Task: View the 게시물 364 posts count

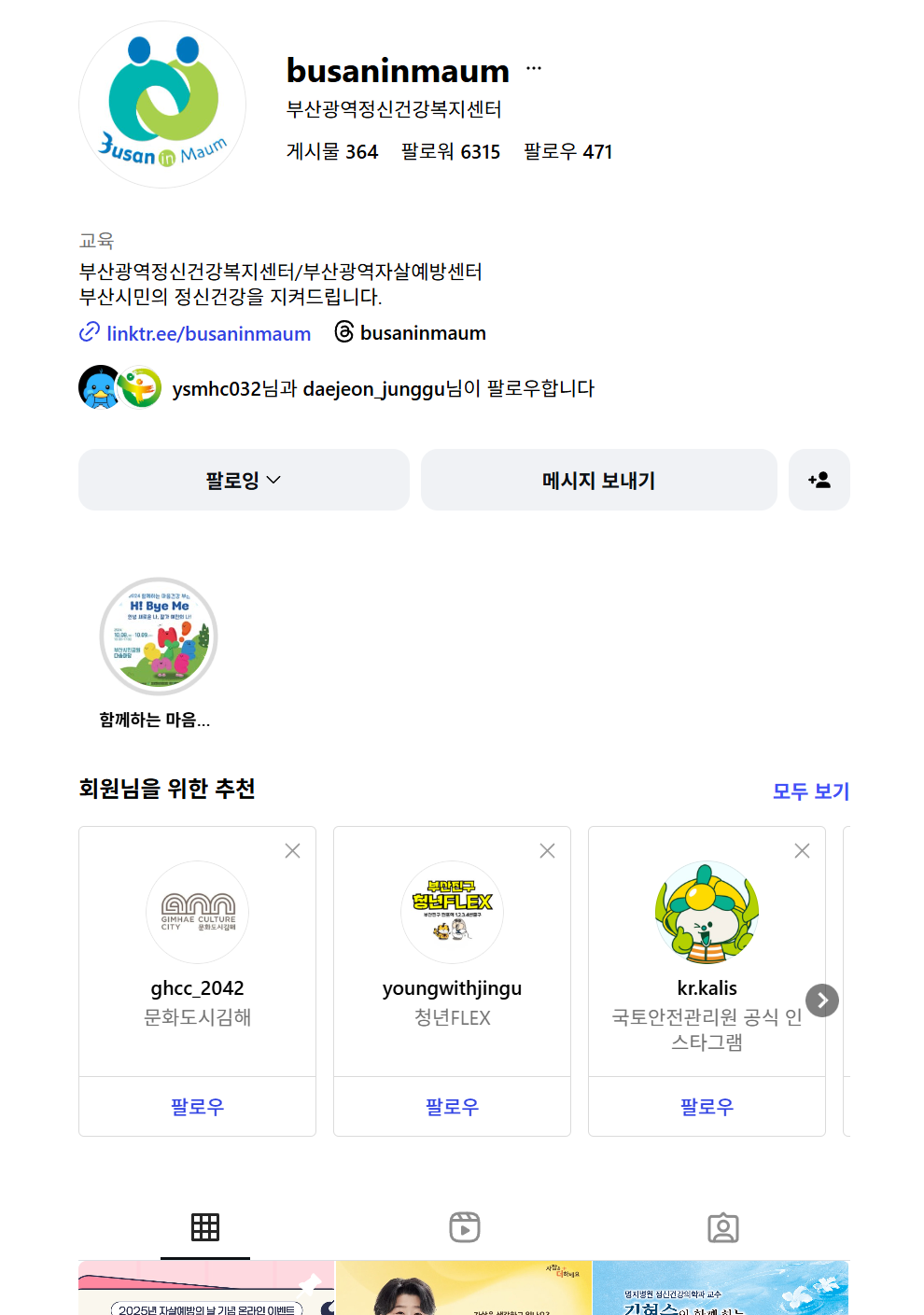Action: [x=332, y=151]
